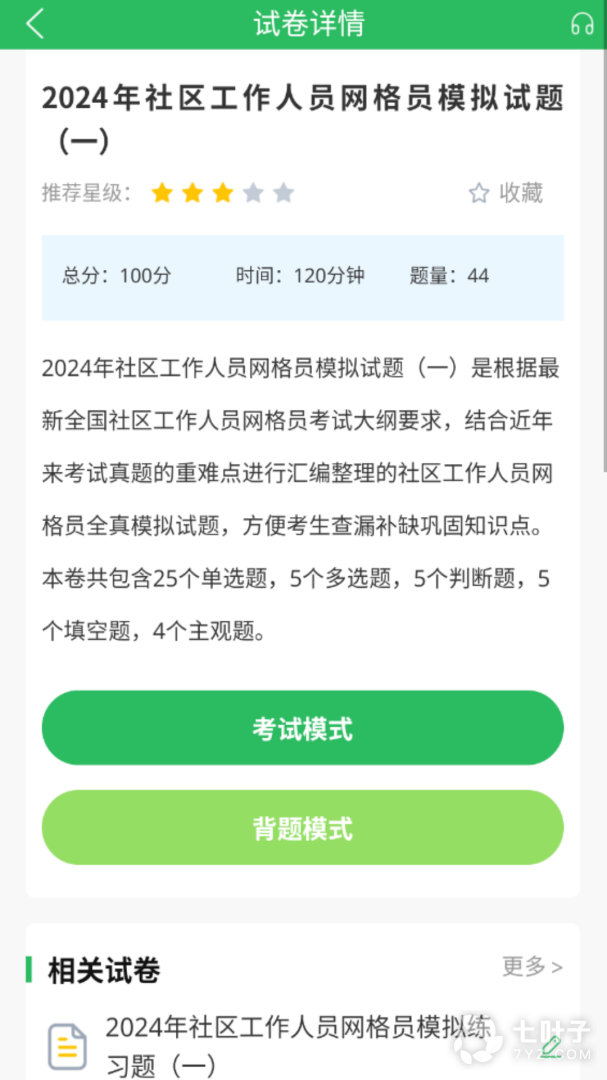Open the headset customer service icon
Image resolution: width=607 pixels, height=1080 pixels.
pos(581,24)
